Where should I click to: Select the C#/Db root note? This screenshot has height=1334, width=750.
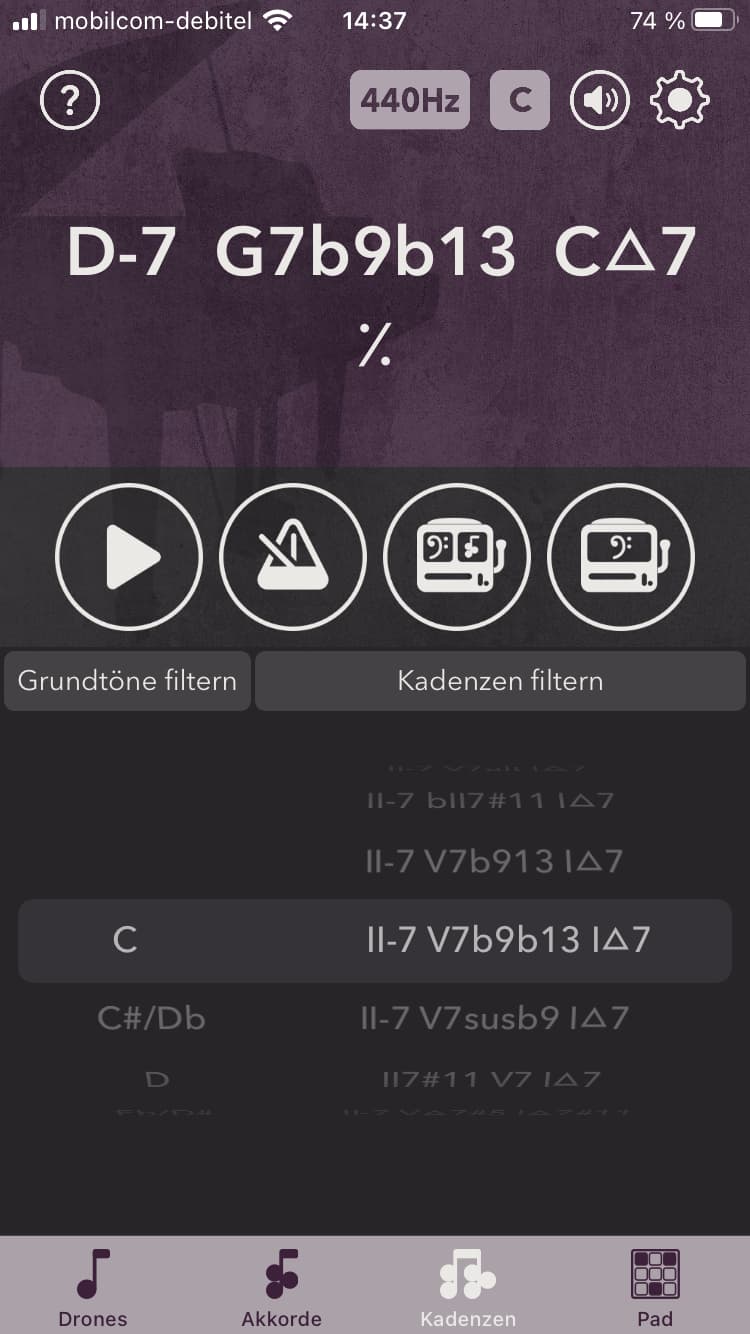152,1018
